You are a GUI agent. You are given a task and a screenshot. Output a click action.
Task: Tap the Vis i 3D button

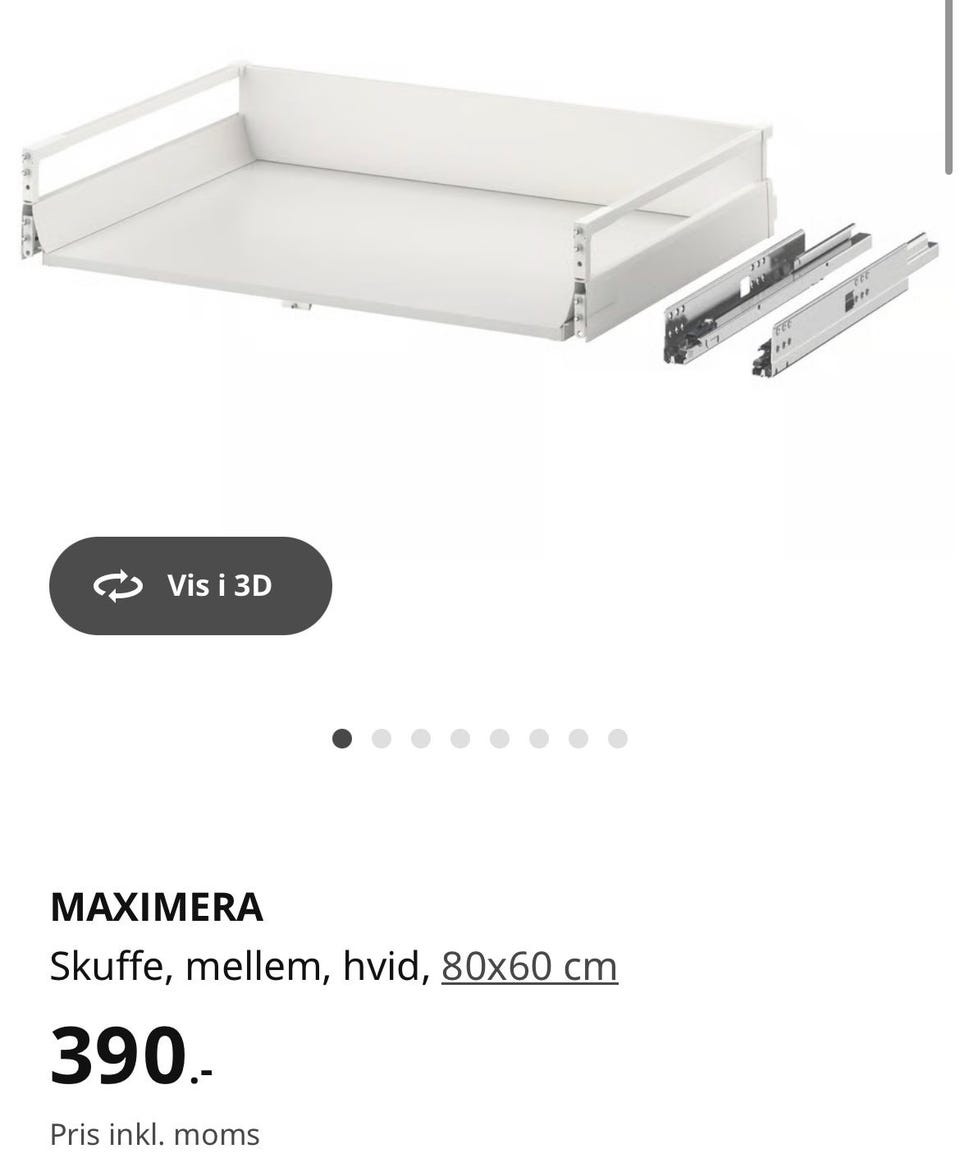(x=190, y=586)
